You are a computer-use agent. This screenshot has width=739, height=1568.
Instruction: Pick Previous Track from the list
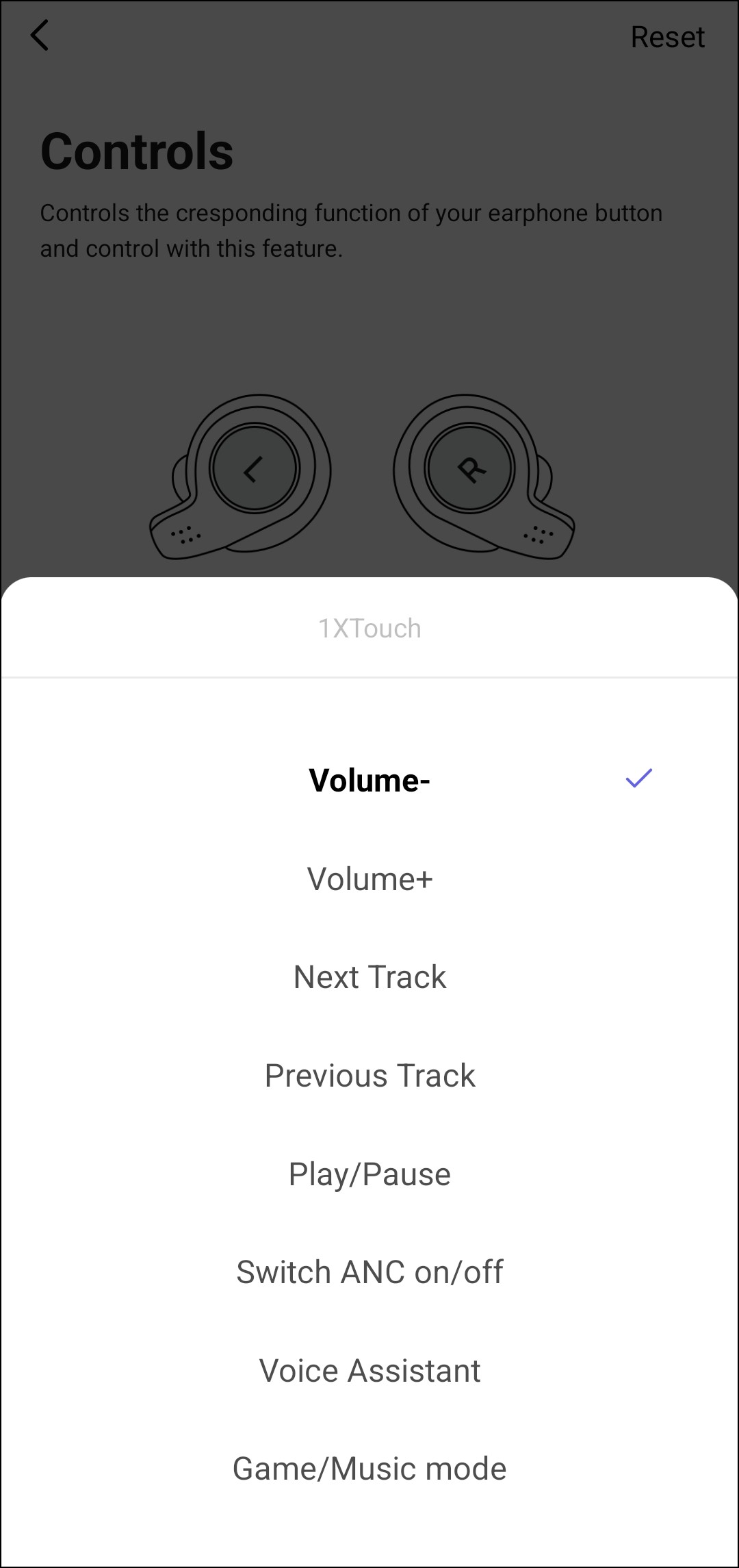369,1076
